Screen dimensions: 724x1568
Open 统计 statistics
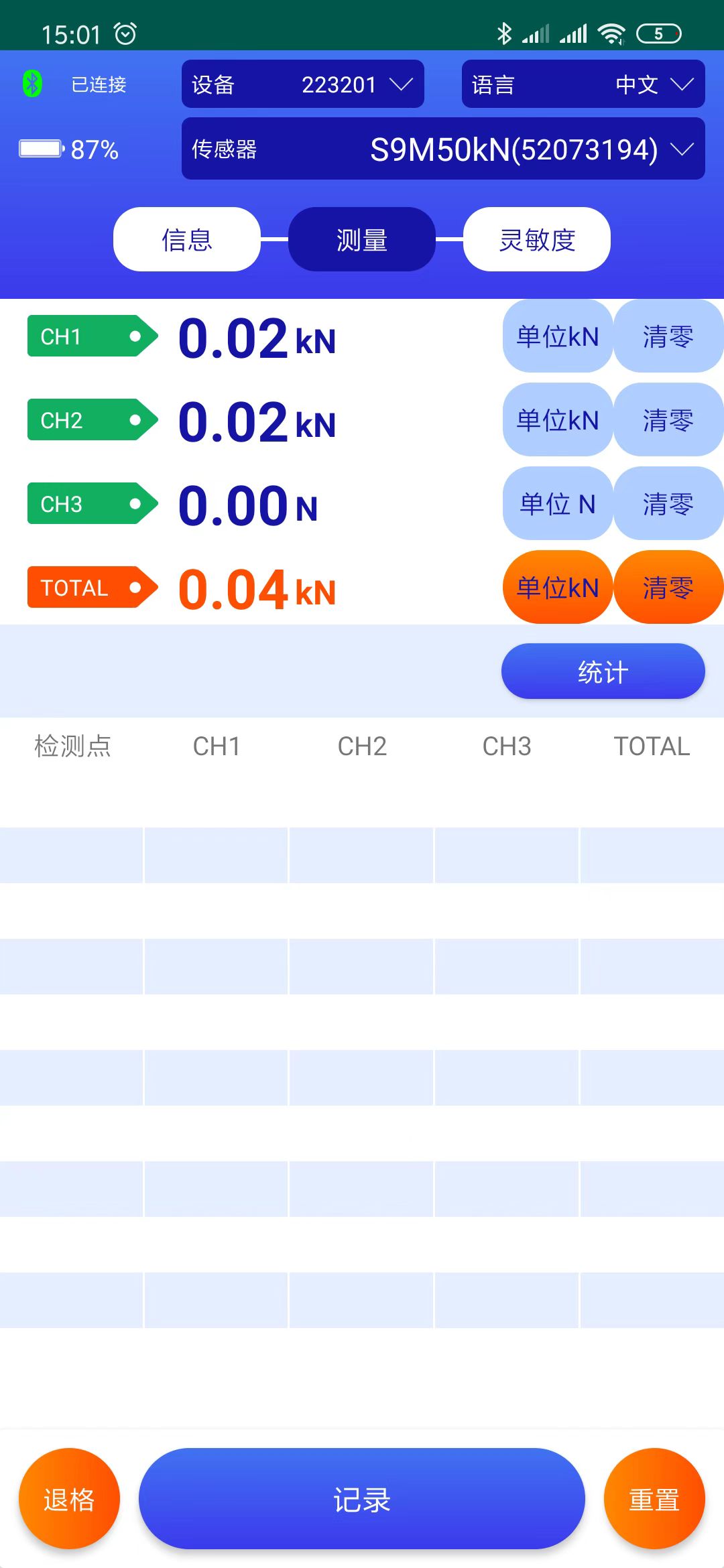(603, 671)
